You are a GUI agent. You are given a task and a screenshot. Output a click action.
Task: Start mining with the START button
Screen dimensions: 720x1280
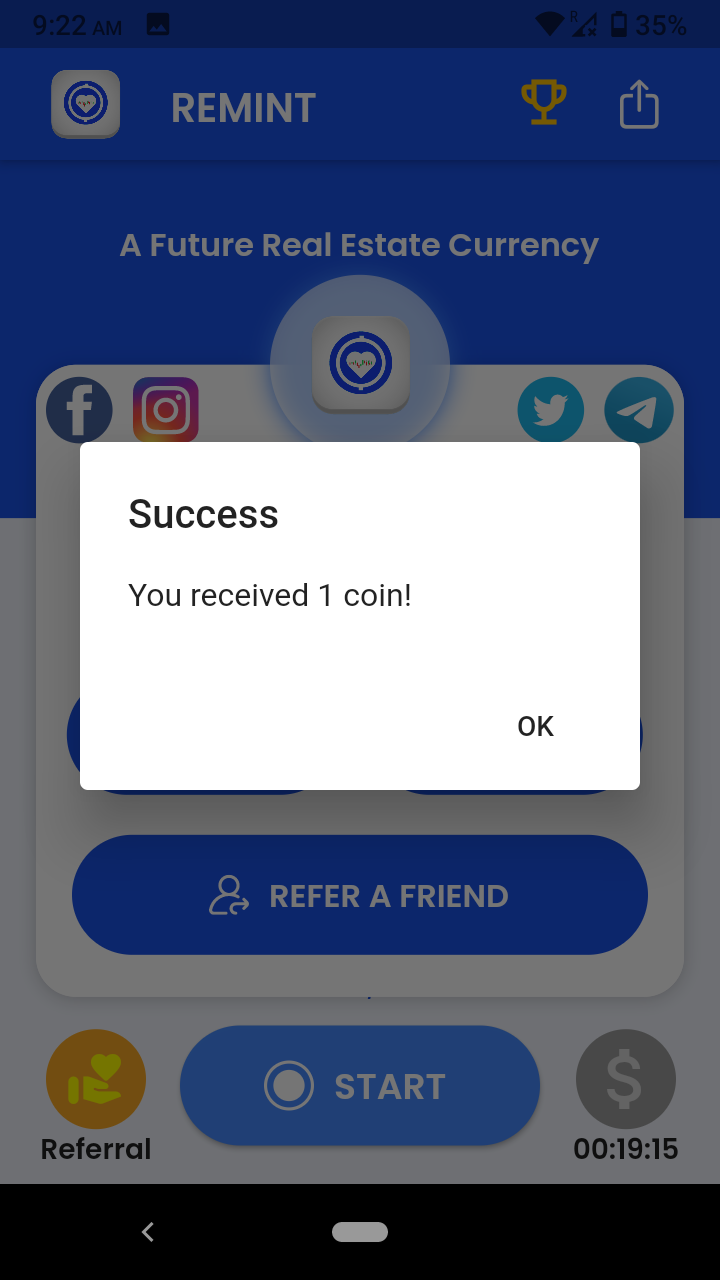tap(360, 1086)
